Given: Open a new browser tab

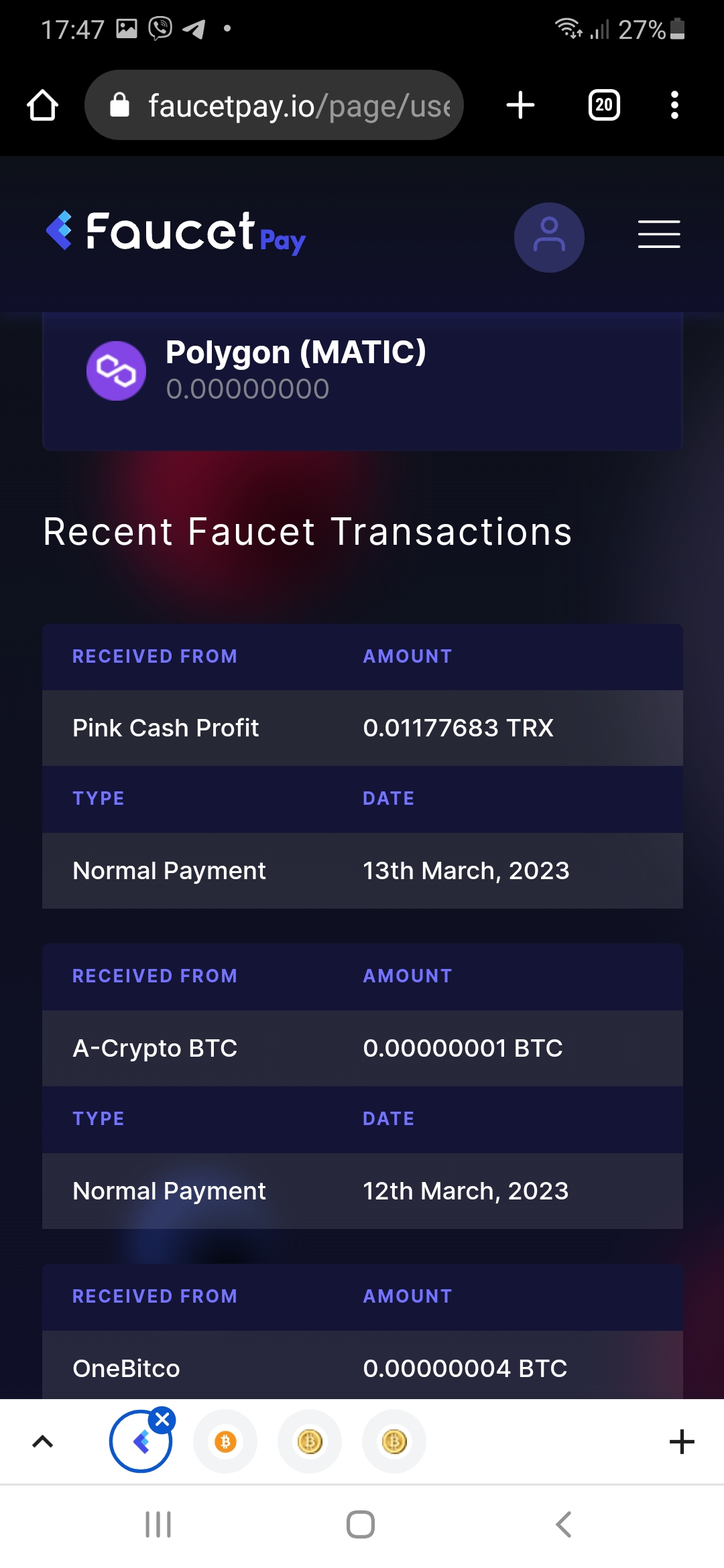Looking at the screenshot, I should (x=520, y=105).
